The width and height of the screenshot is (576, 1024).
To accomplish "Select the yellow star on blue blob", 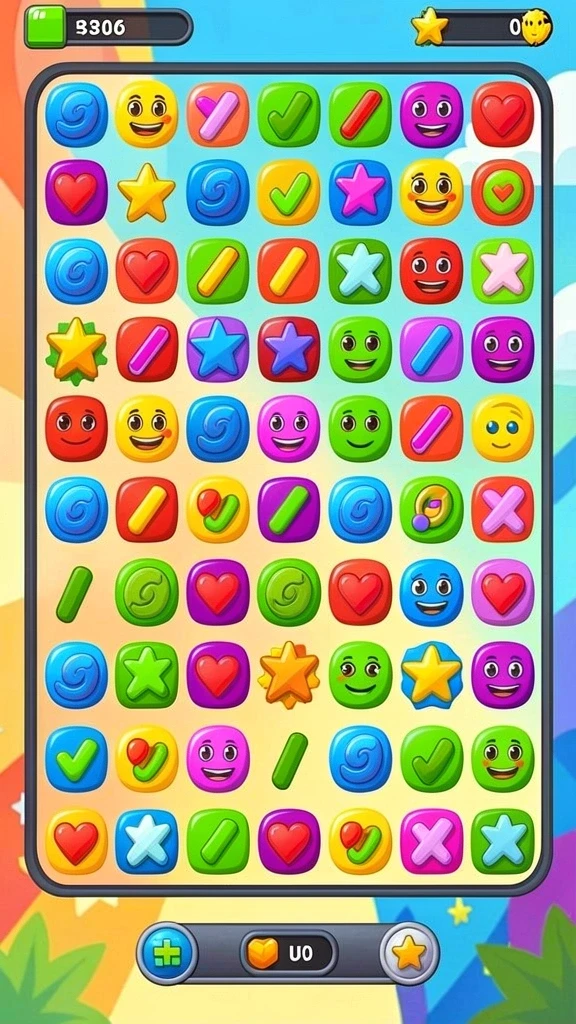I will (x=431, y=675).
